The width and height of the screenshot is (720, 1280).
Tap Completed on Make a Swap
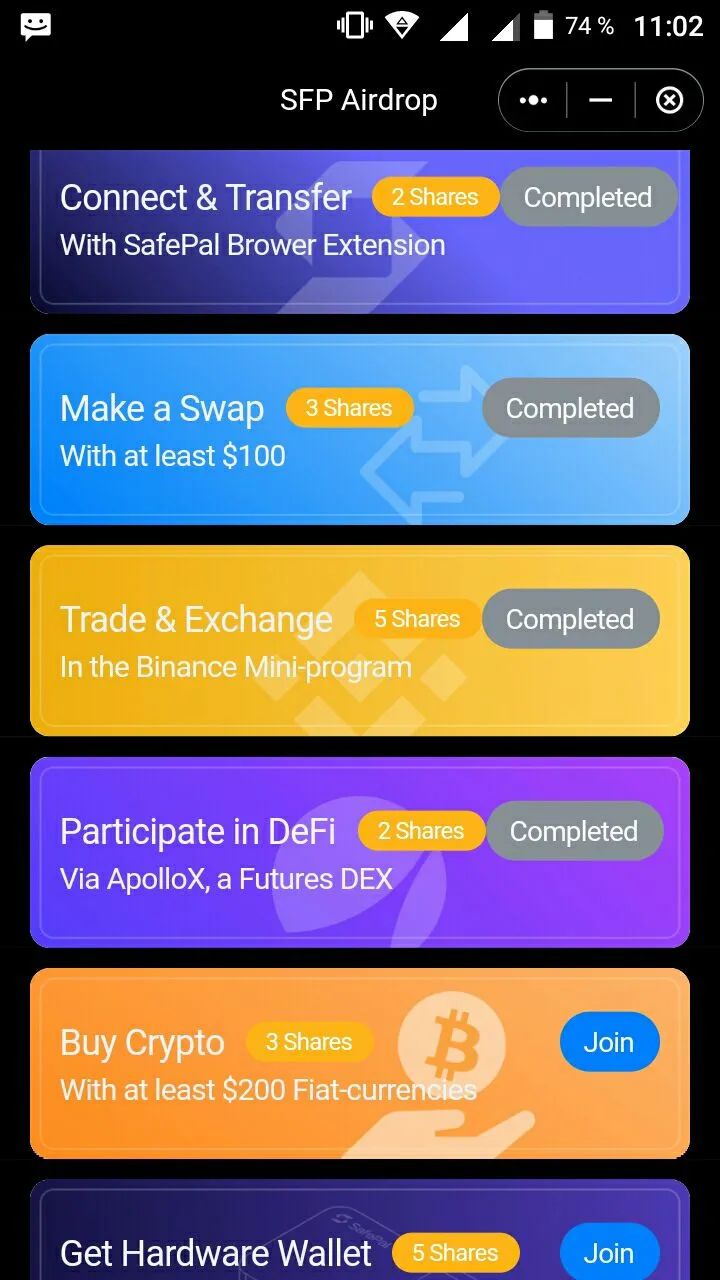coord(570,408)
